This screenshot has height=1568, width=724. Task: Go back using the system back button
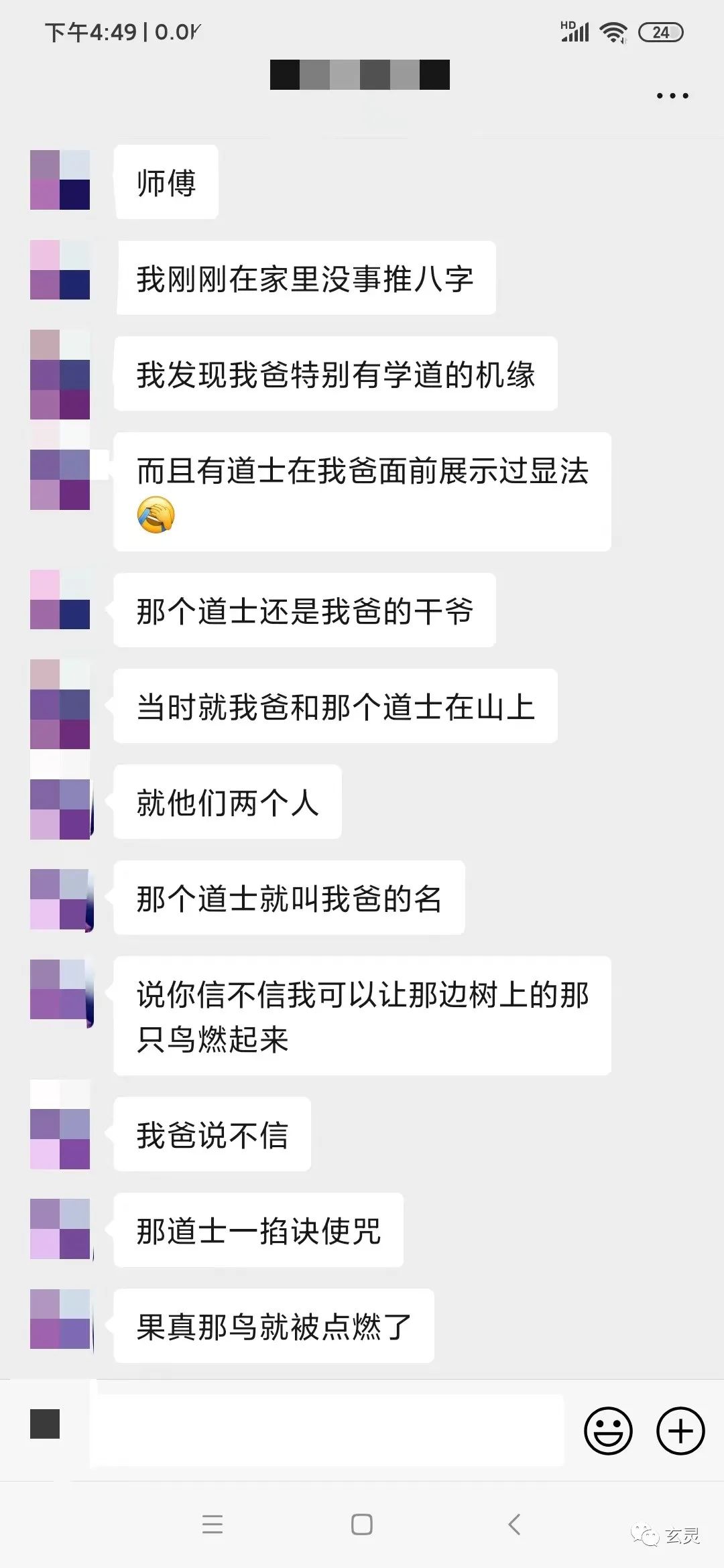click(x=514, y=1524)
